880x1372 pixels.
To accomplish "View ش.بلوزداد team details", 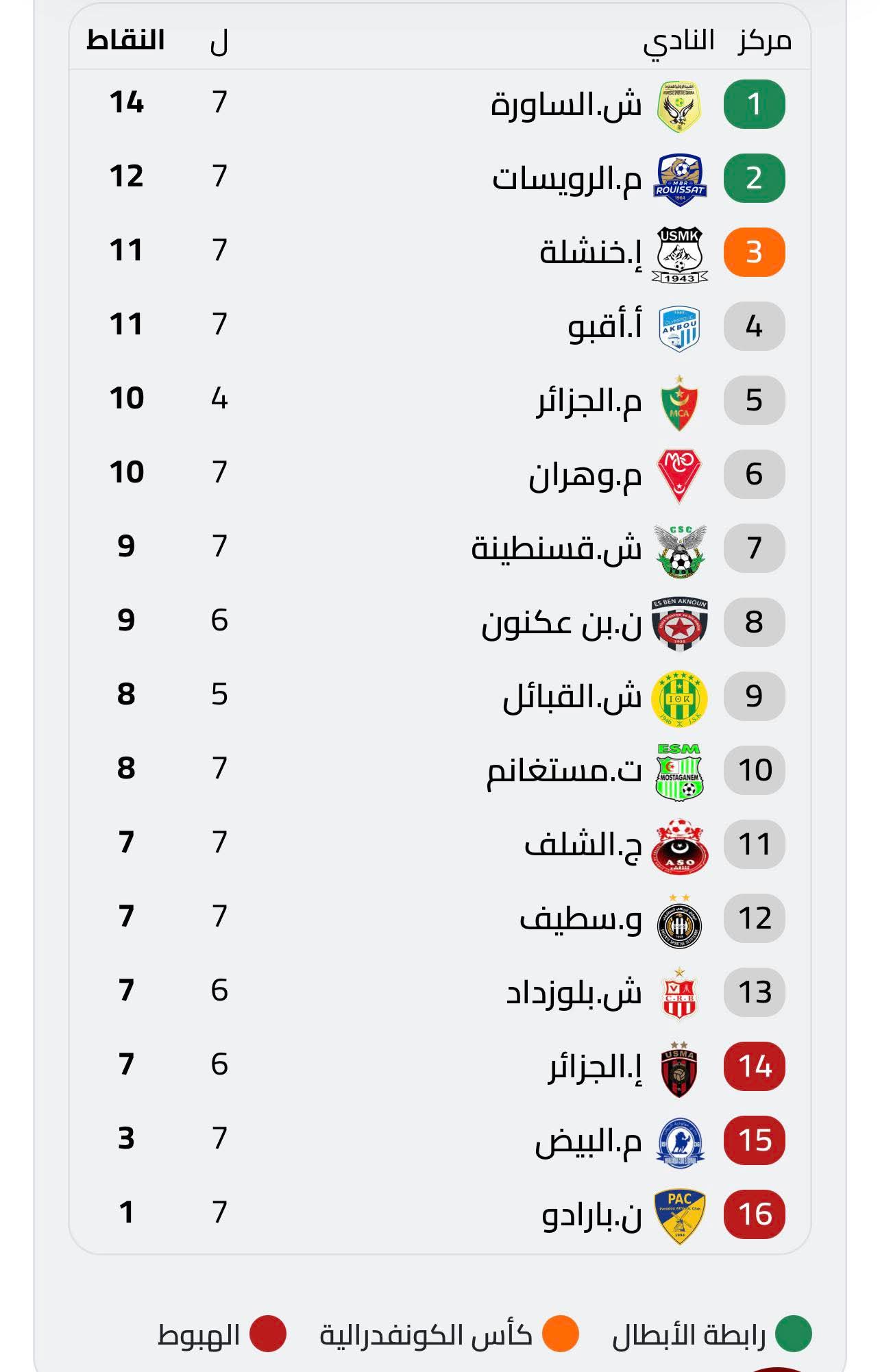I will click(x=574, y=992).
